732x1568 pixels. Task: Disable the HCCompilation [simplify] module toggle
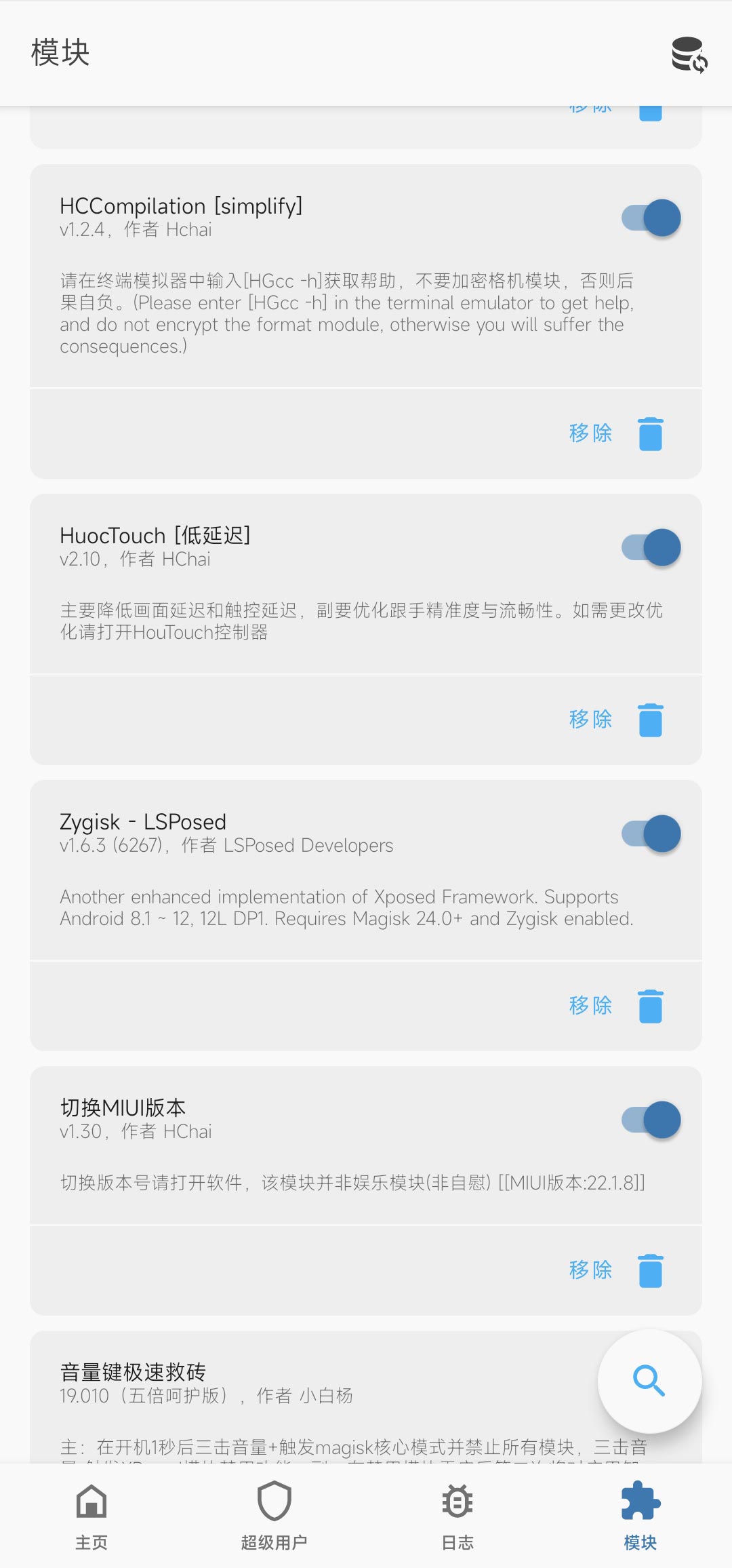pyautogui.click(x=649, y=218)
